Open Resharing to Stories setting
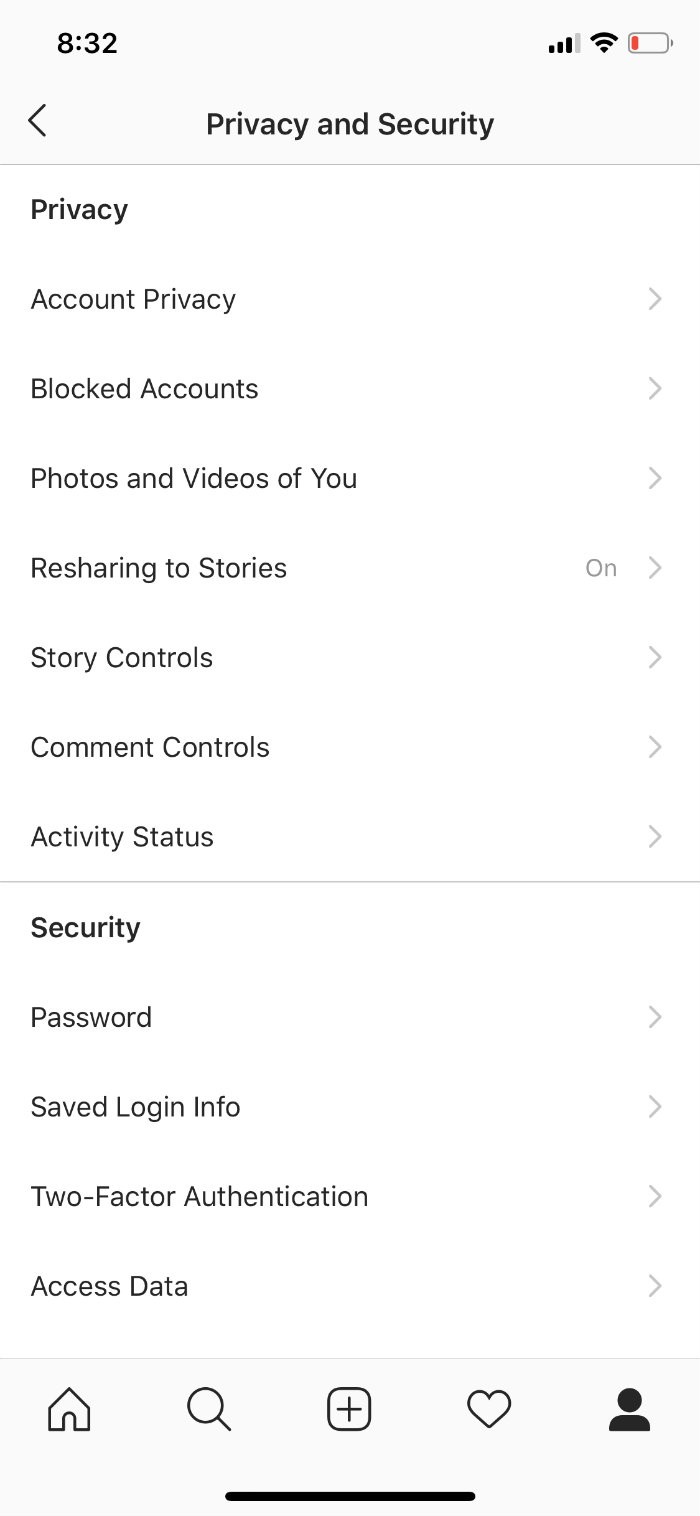Image resolution: width=700 pixels, height=1516 pixels. click(350, 568)
